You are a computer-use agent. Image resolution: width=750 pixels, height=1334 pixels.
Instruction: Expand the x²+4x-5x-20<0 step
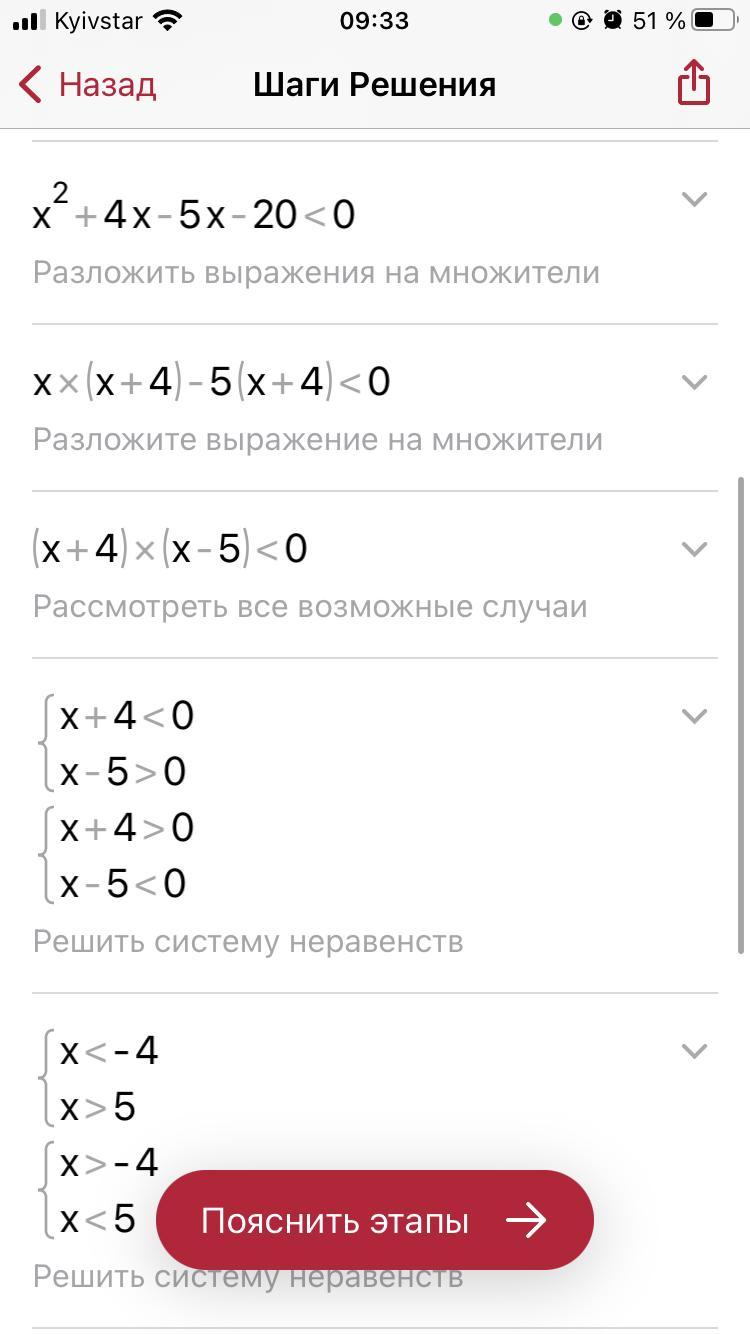click(x=694, y=199)
